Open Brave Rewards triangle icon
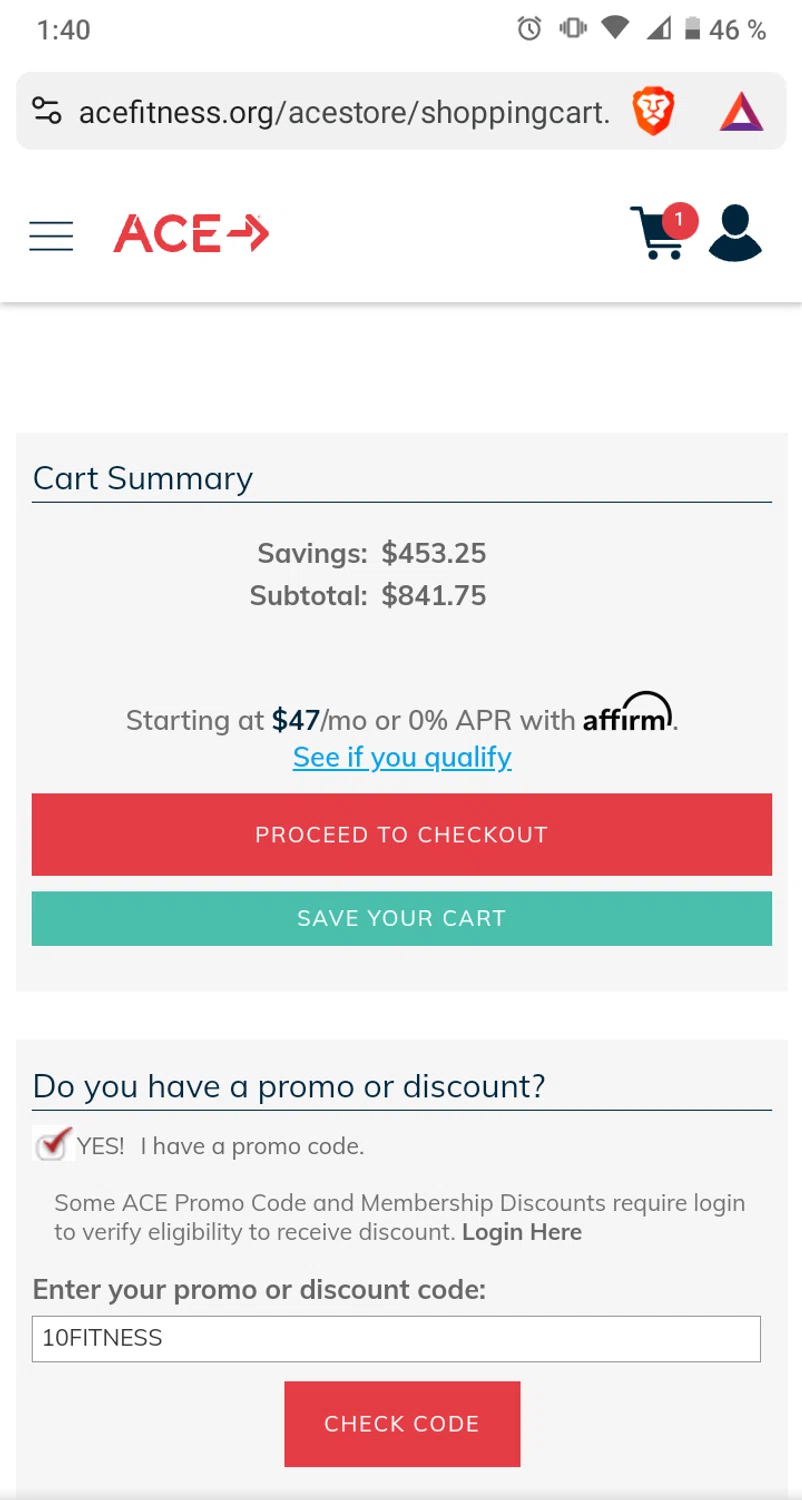Image resolution: width=802 pixels, height=1500 pixels. coord(741,112)
